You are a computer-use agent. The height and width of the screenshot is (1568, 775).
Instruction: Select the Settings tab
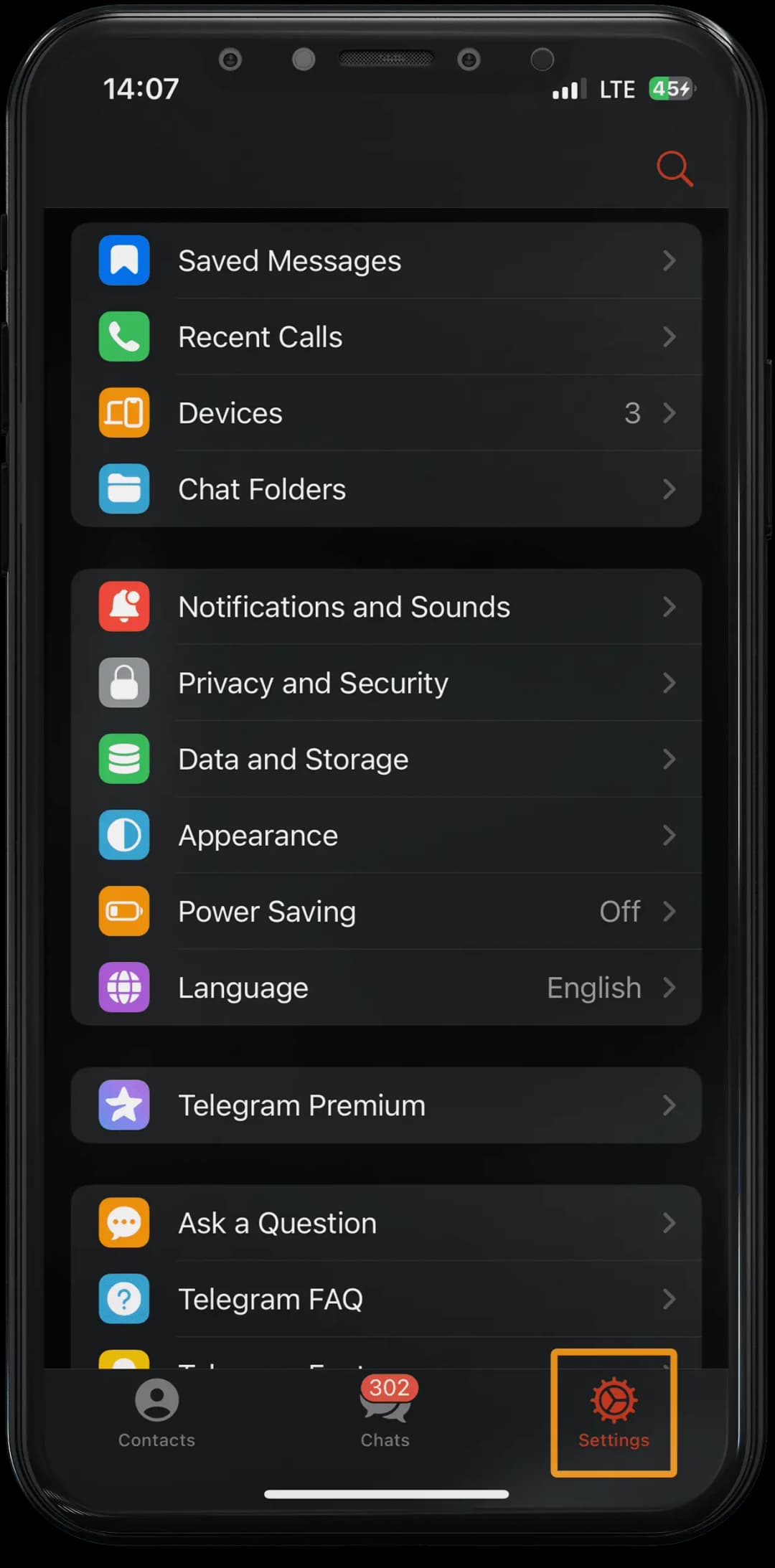[614, 1413]
